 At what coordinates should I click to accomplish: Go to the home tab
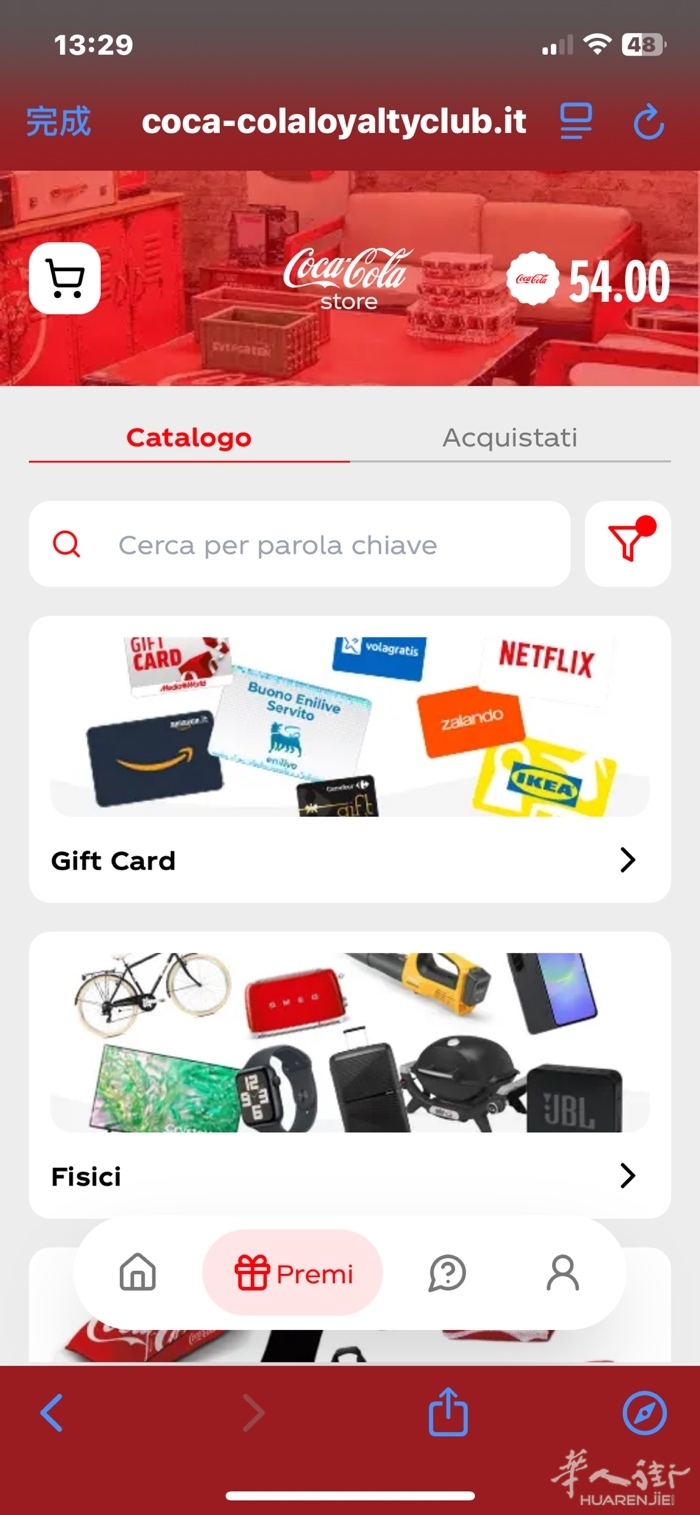pos(138,1273)
